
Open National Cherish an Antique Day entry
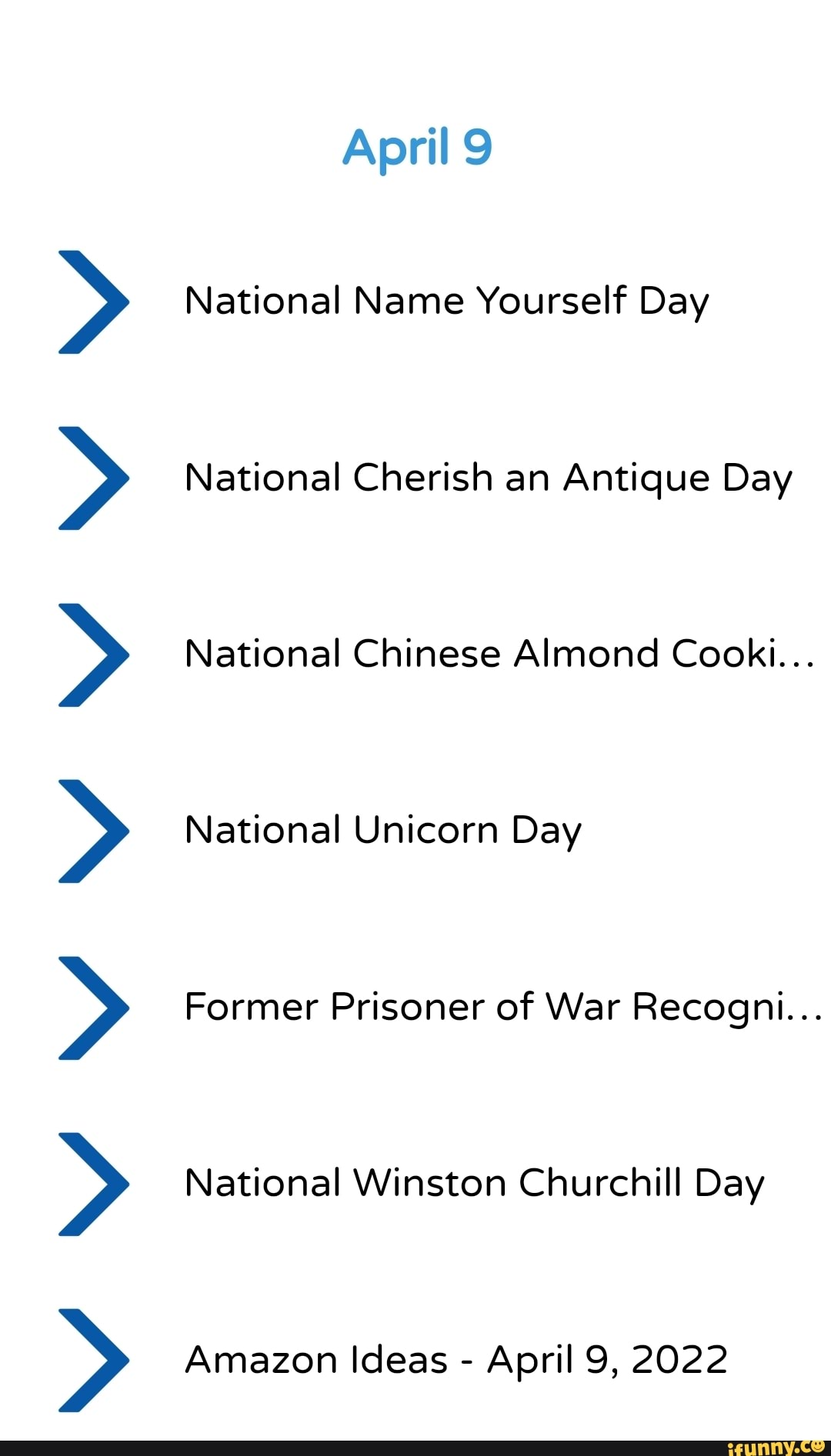coord(488,478)
